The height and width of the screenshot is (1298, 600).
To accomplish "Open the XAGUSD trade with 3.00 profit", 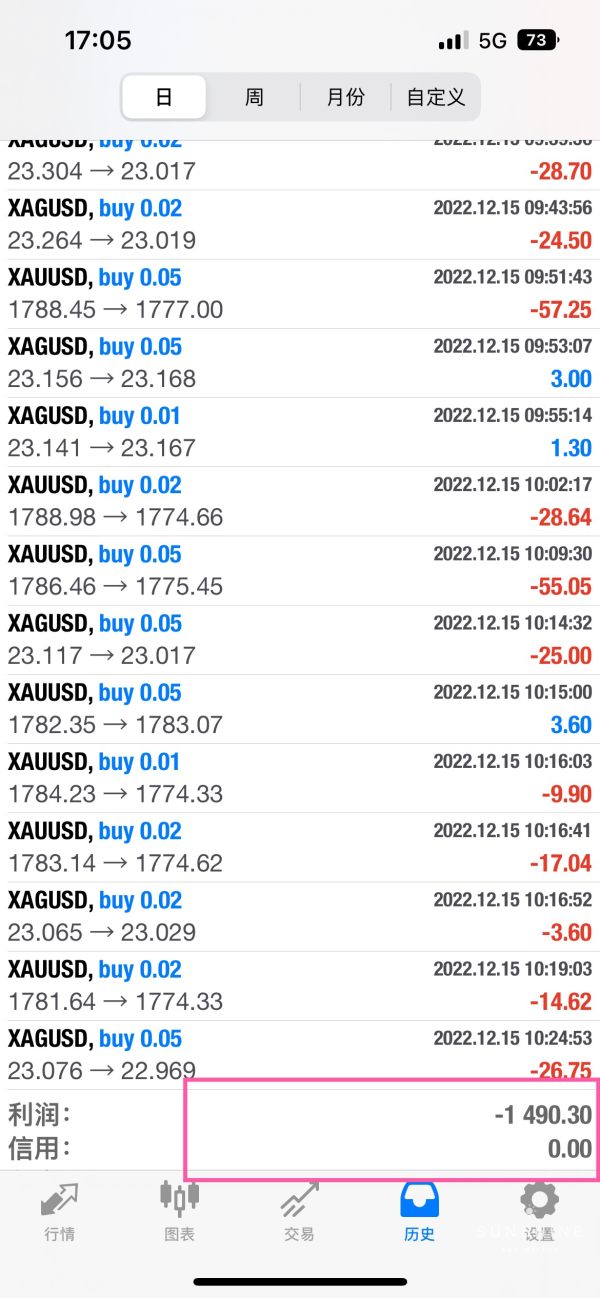I will tap(300, 363).
